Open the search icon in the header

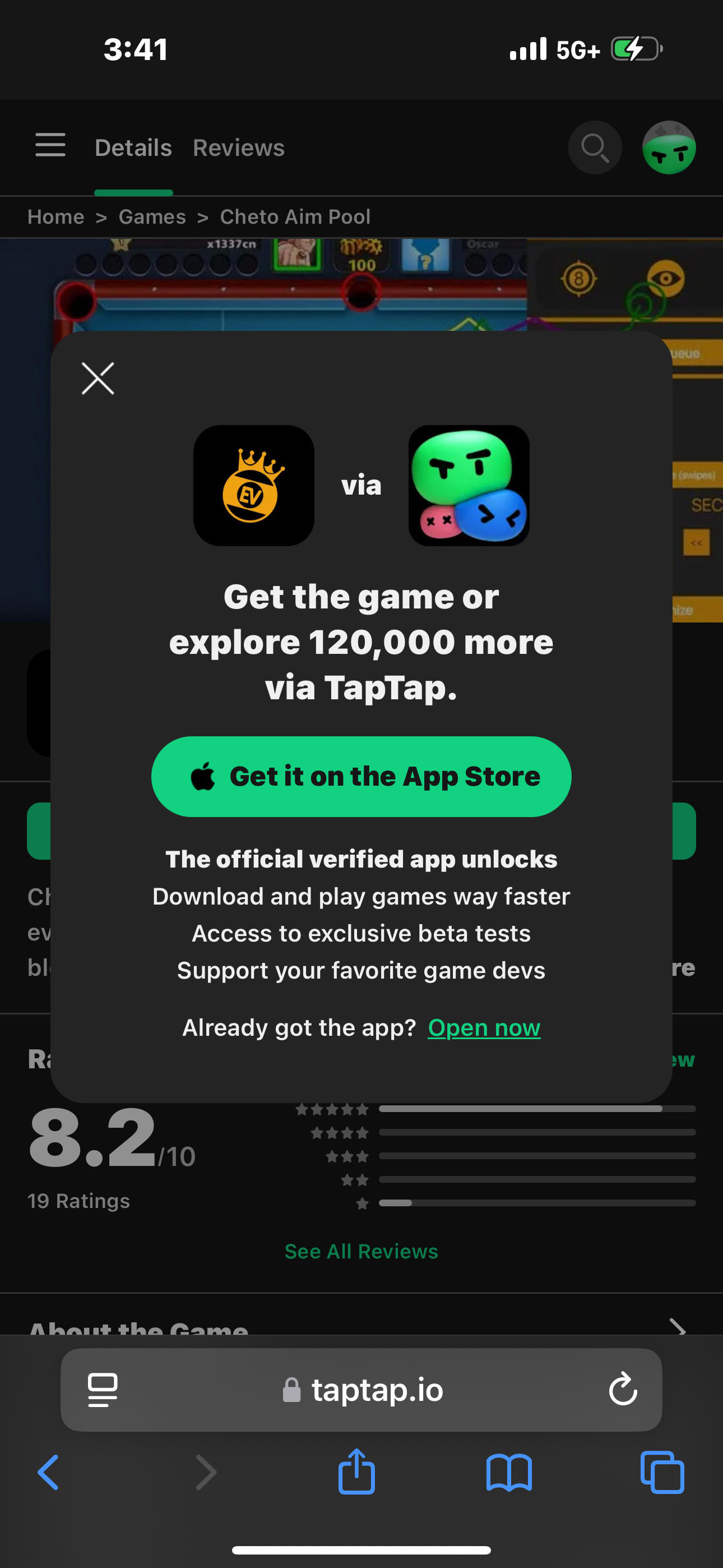tap(594, 147)
